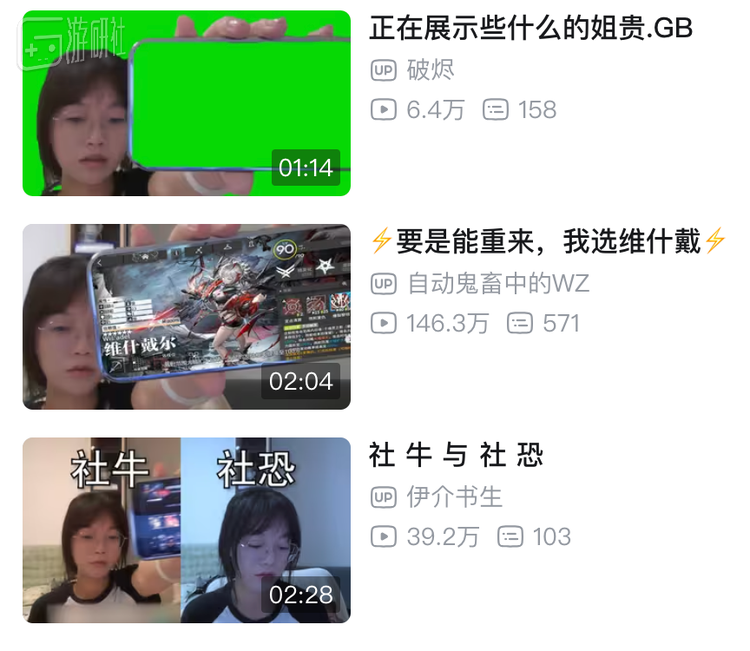The height and width of the screenshot is (651, 750).
Task: Open the video titled 社牛与社恐
Action: [x=456, y=455]
